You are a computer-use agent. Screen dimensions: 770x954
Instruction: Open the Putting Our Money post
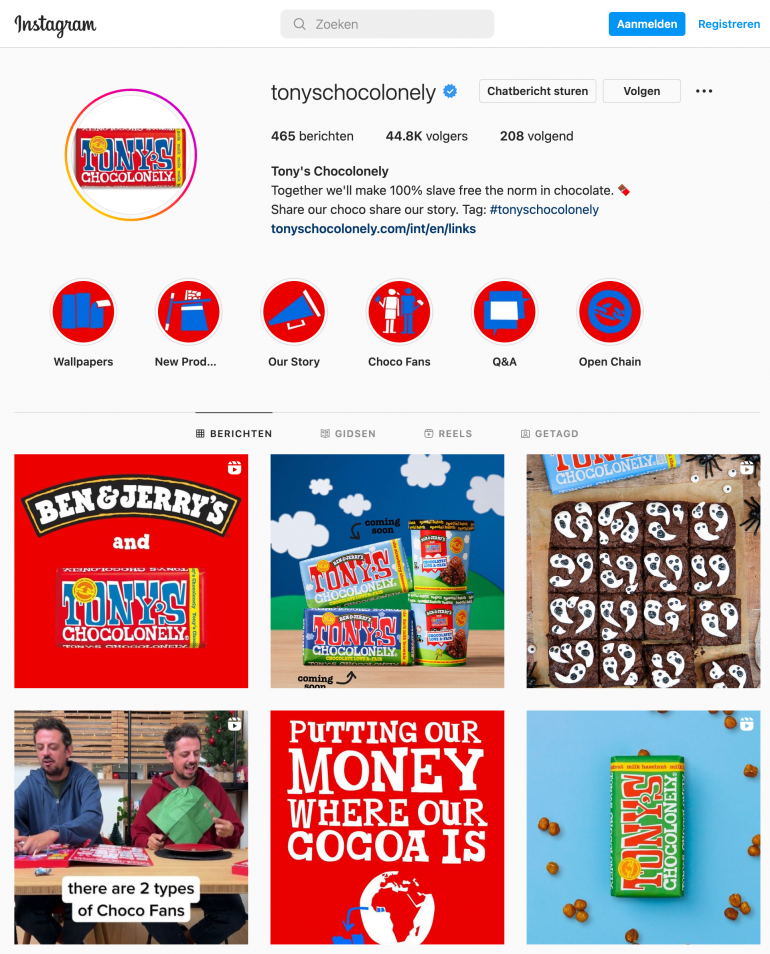click(x=387, y=827)
